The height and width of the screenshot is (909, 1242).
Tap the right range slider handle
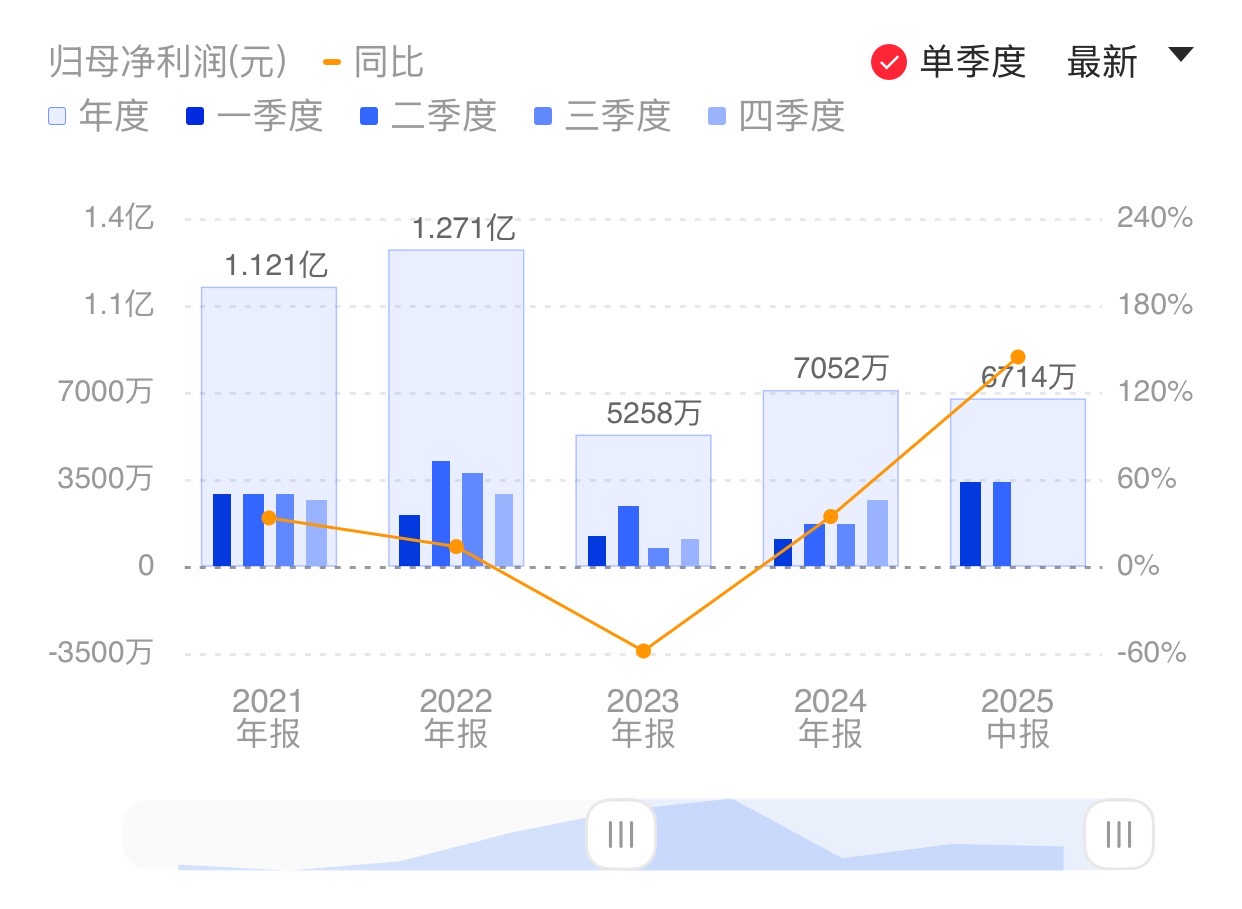[x=1119, y=833]
